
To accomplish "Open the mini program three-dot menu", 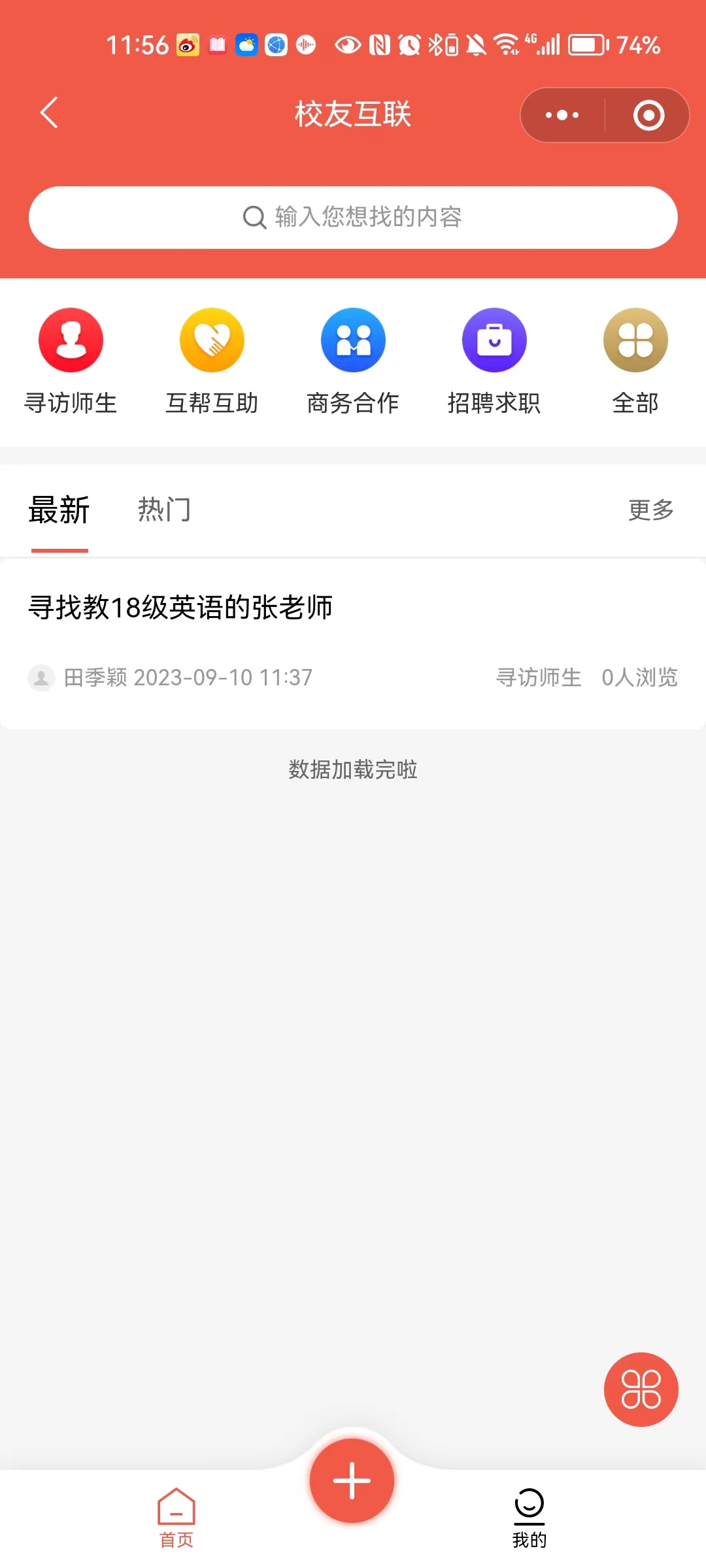I will (562, 115).
